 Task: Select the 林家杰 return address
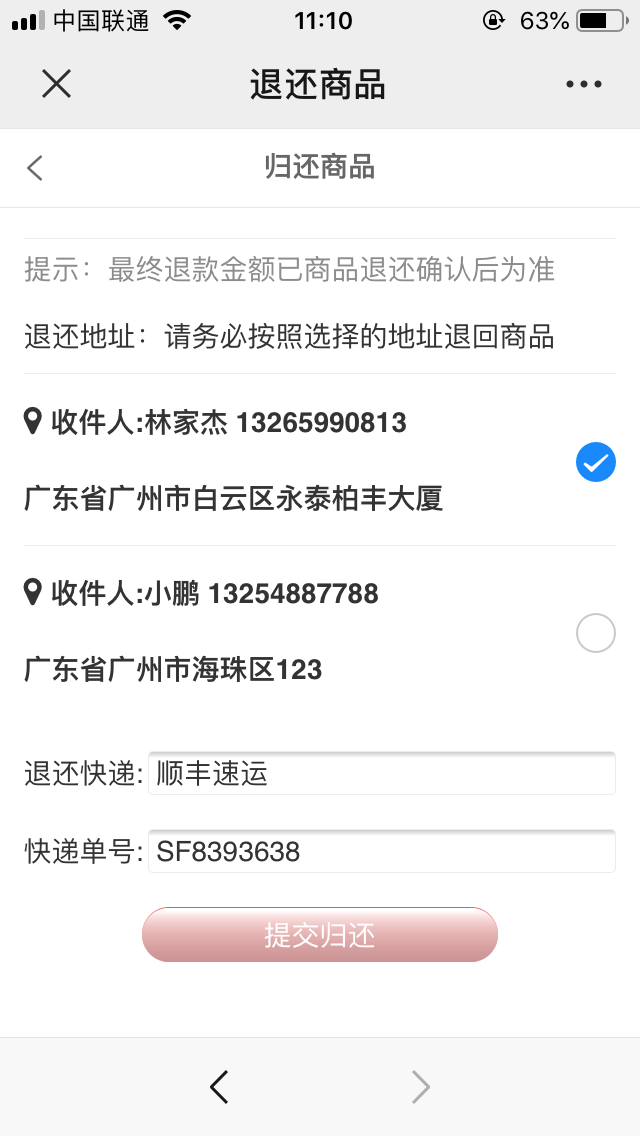click(x=595, y=462)
